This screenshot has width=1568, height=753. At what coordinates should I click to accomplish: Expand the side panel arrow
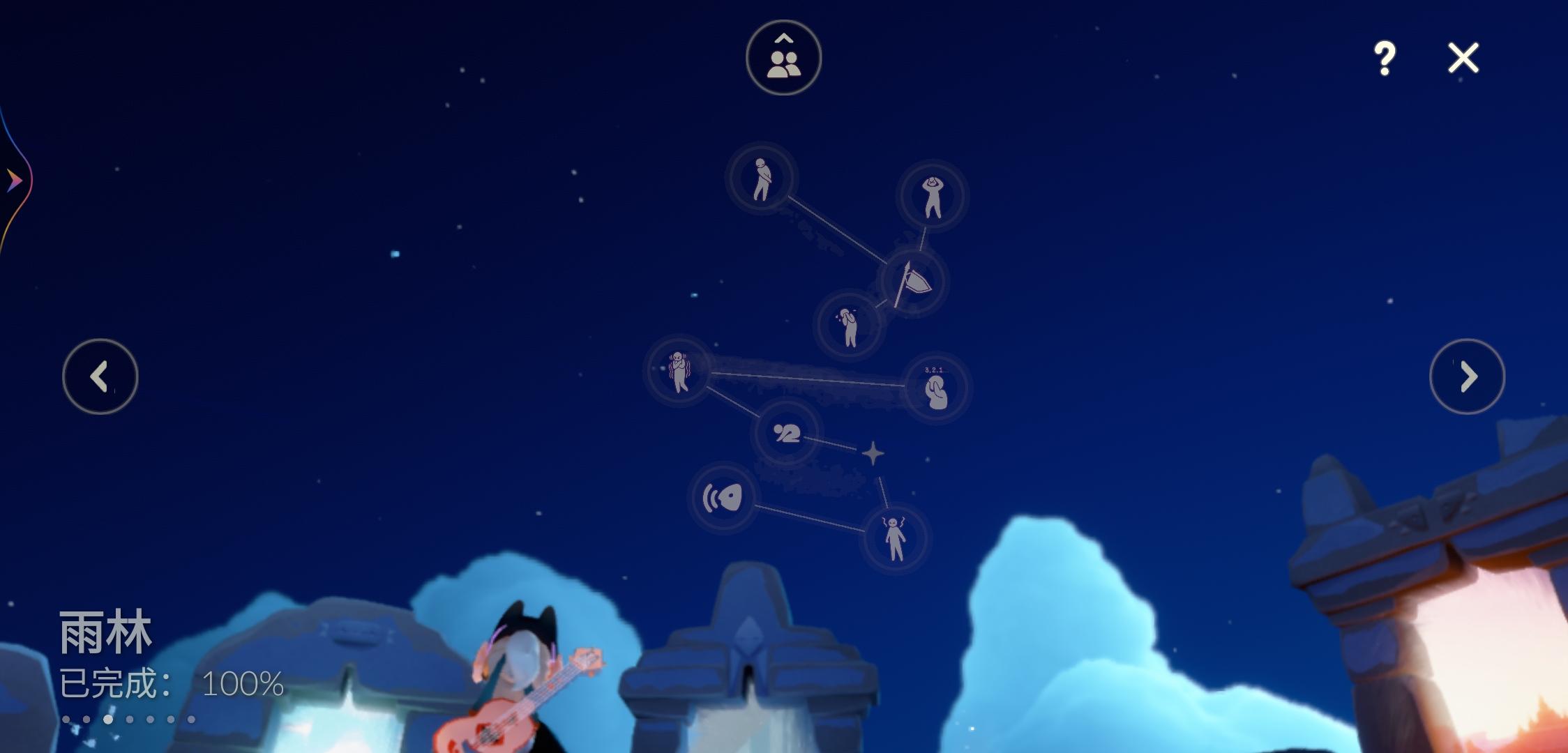point(14,181)
